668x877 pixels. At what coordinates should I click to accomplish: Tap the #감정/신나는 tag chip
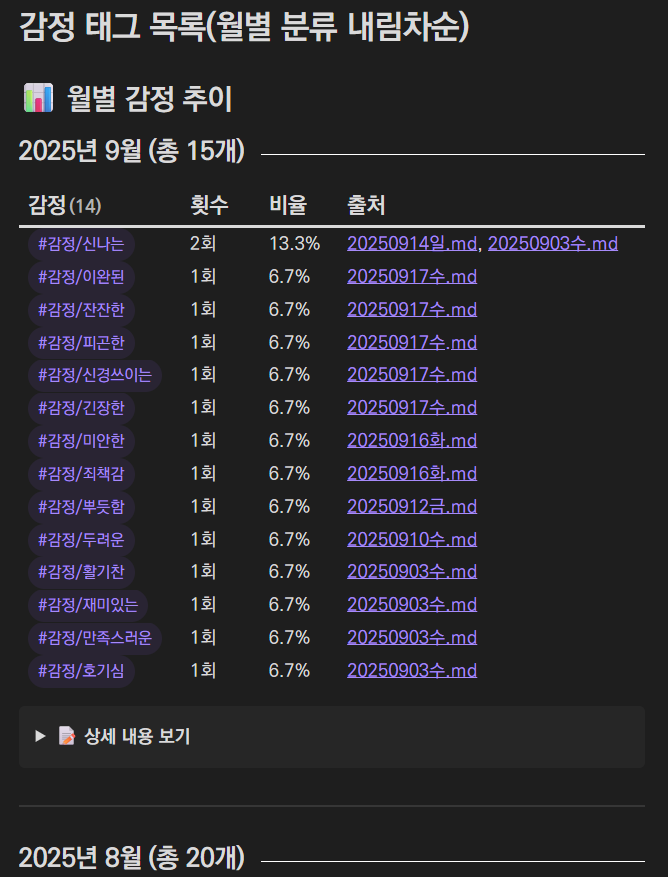coord(81,244)
